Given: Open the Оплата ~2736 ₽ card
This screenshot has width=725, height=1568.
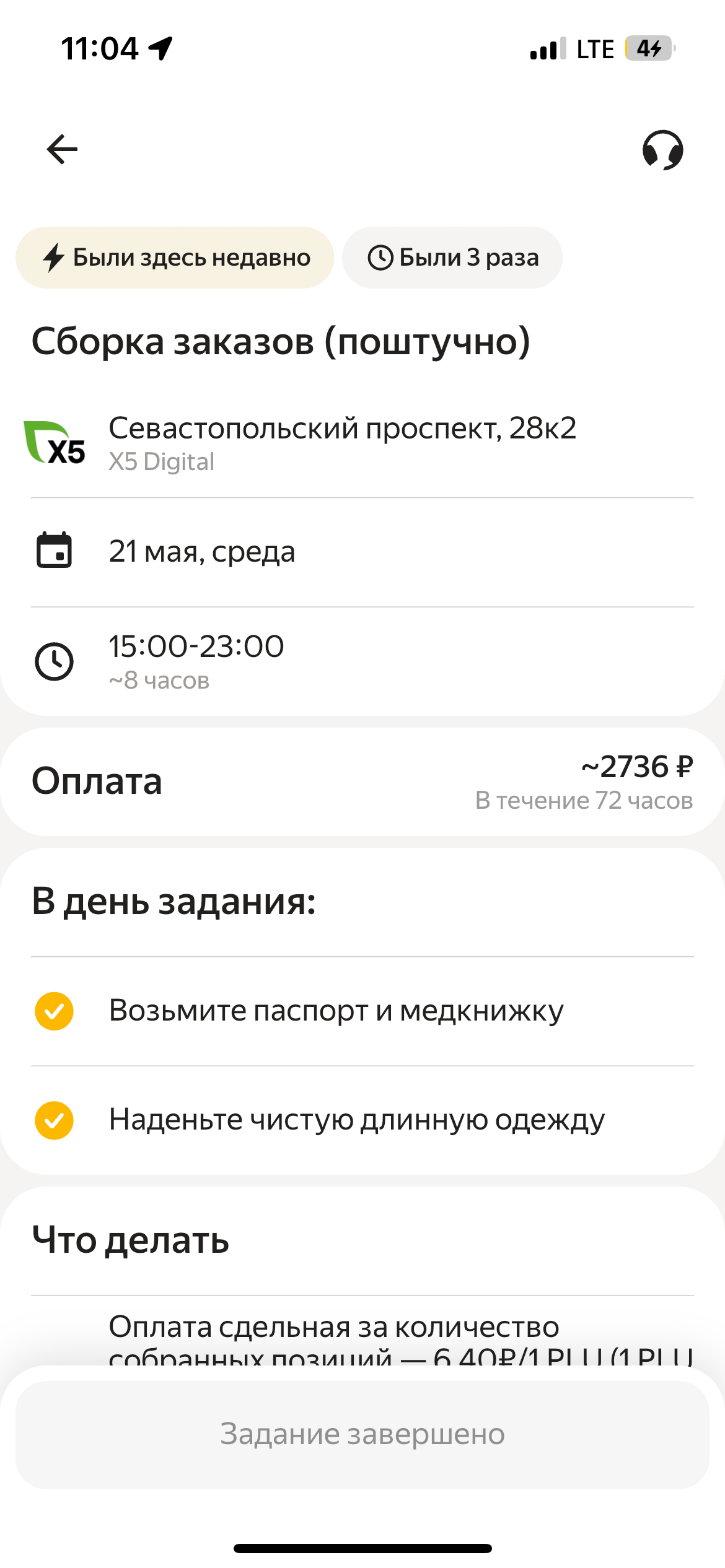Looking at the screenshot, I should pyautogui.click(x=362, y=782).
